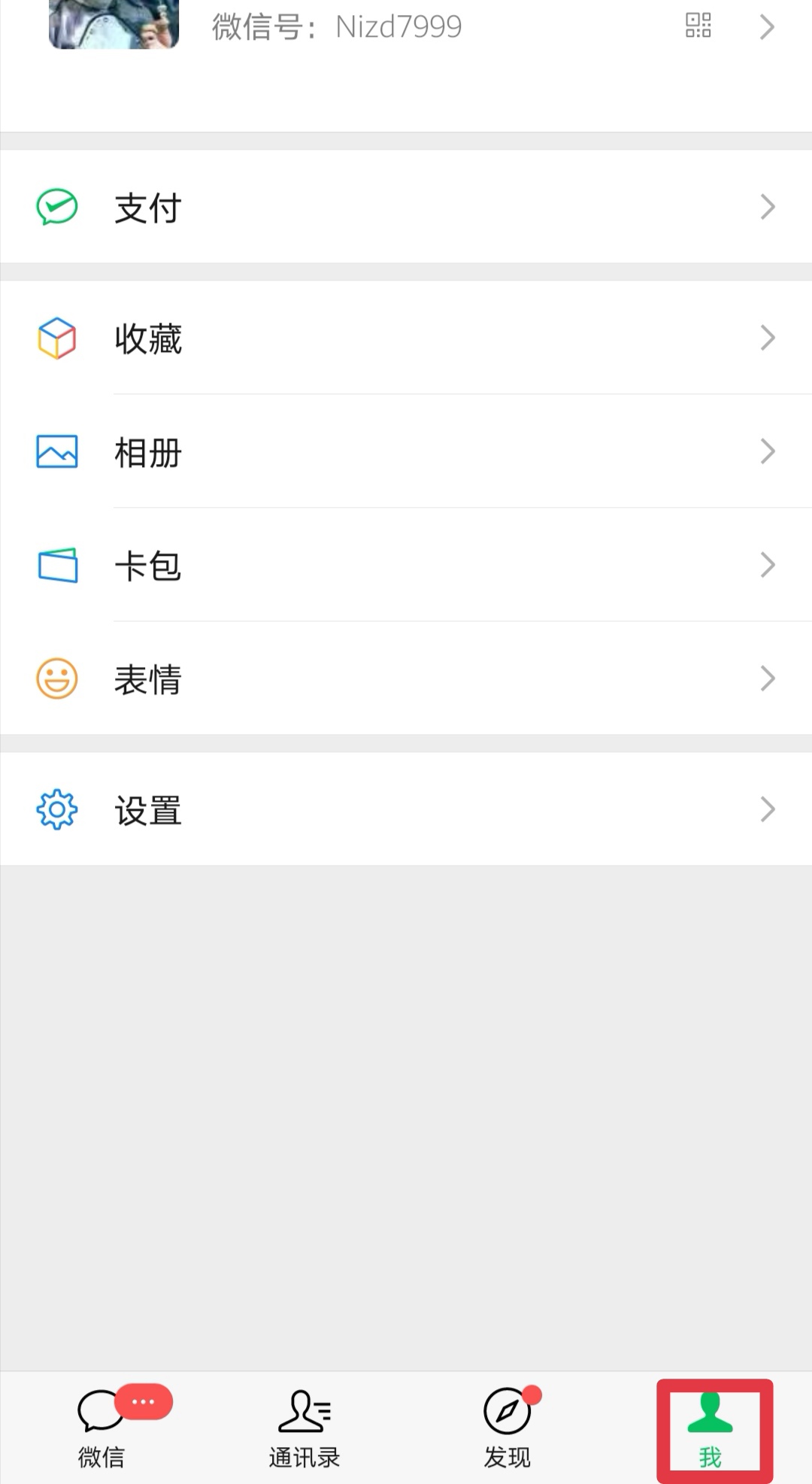Image resolution: width=812 pixels, height=1484 pixels.
Task: Expand the 收藏 row chevron
Action: coord(767,337)
